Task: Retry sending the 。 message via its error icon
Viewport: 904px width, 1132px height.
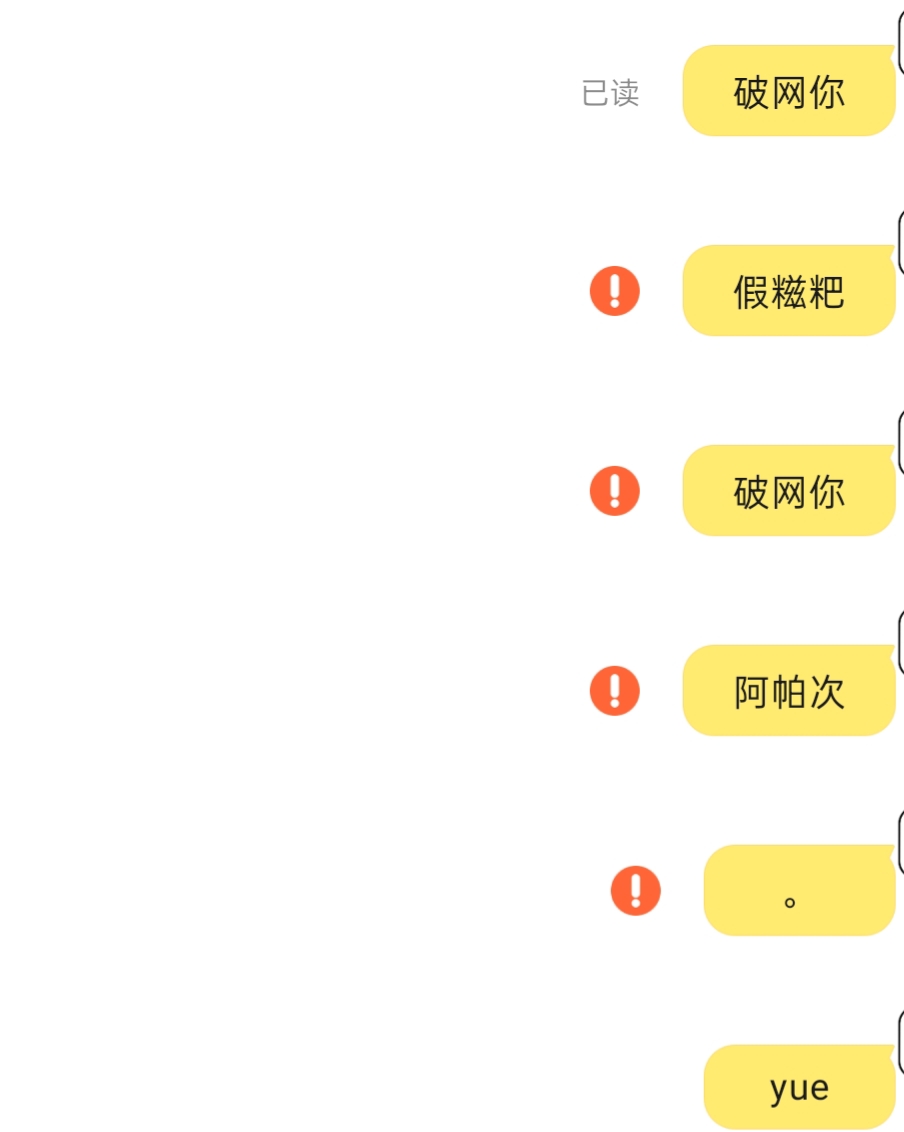Action: coord(635,891)
